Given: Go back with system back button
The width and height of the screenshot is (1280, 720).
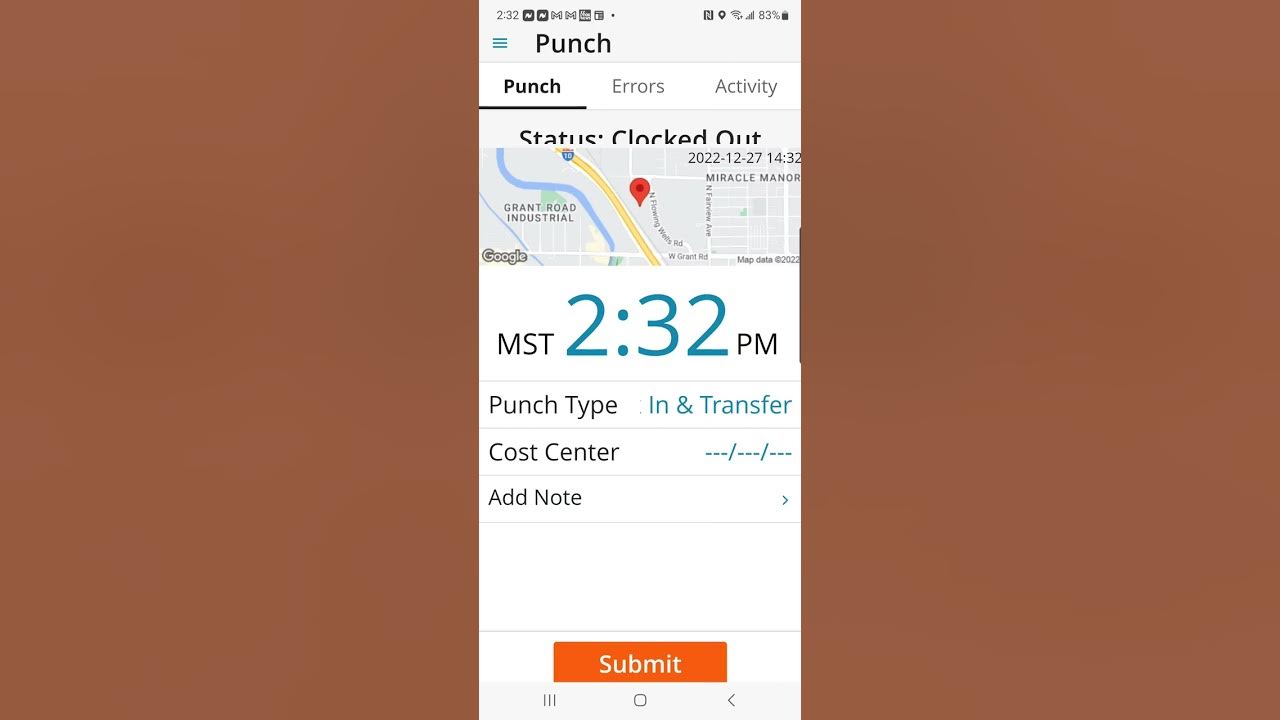Looking at the screenshot, I should point(731,700).
